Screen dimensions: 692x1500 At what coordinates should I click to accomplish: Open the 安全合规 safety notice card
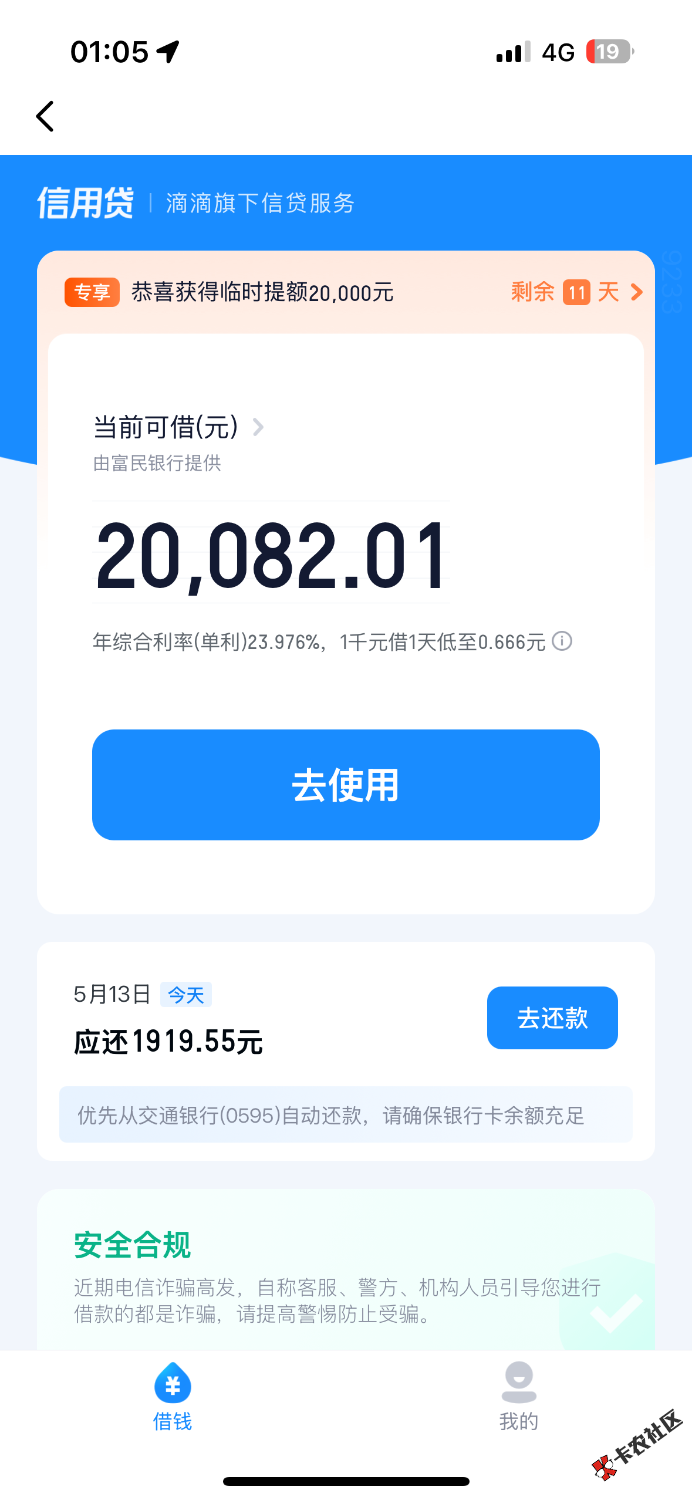pyautogui.click(x=346, y=1270)
